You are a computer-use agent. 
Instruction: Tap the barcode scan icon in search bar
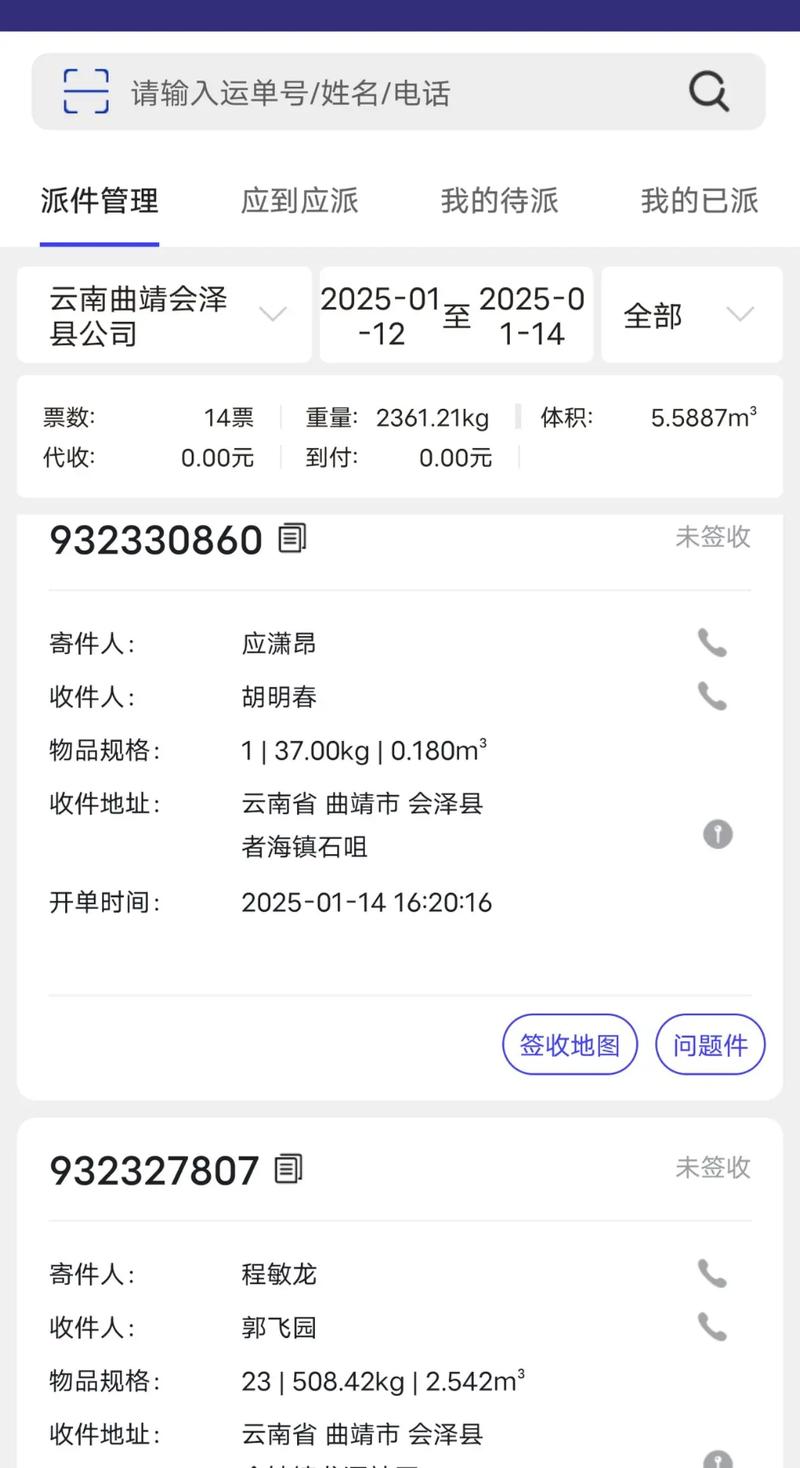(x=86, y=92)
